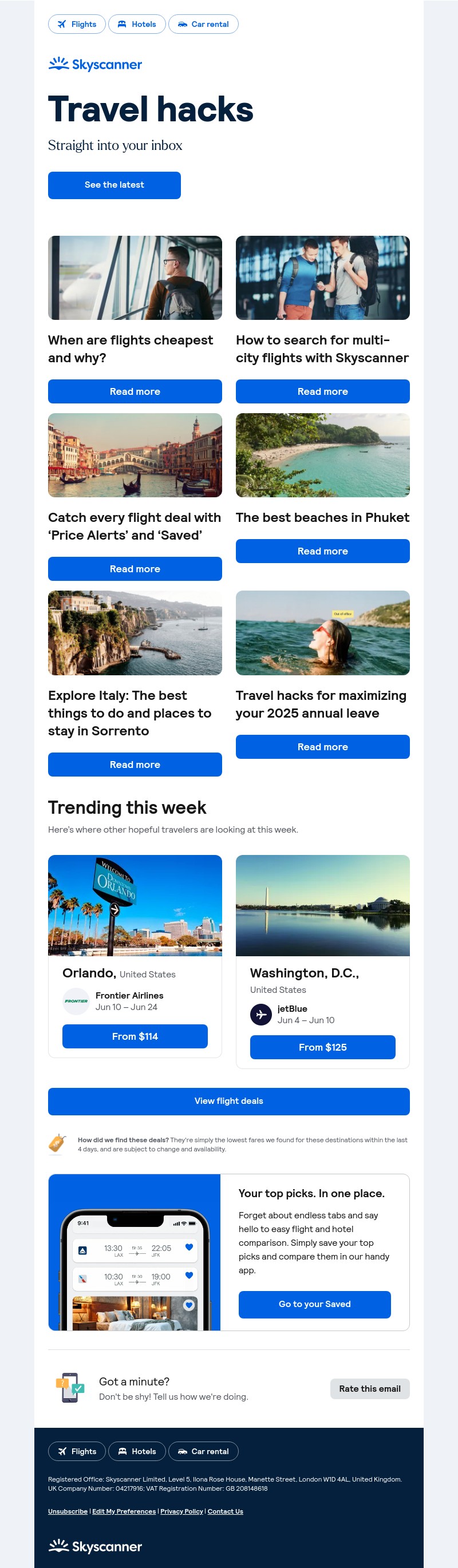The width and height of the screenshot is (458, 1568).
Task: Tap the See the latest button
Action: click(114, 185)
